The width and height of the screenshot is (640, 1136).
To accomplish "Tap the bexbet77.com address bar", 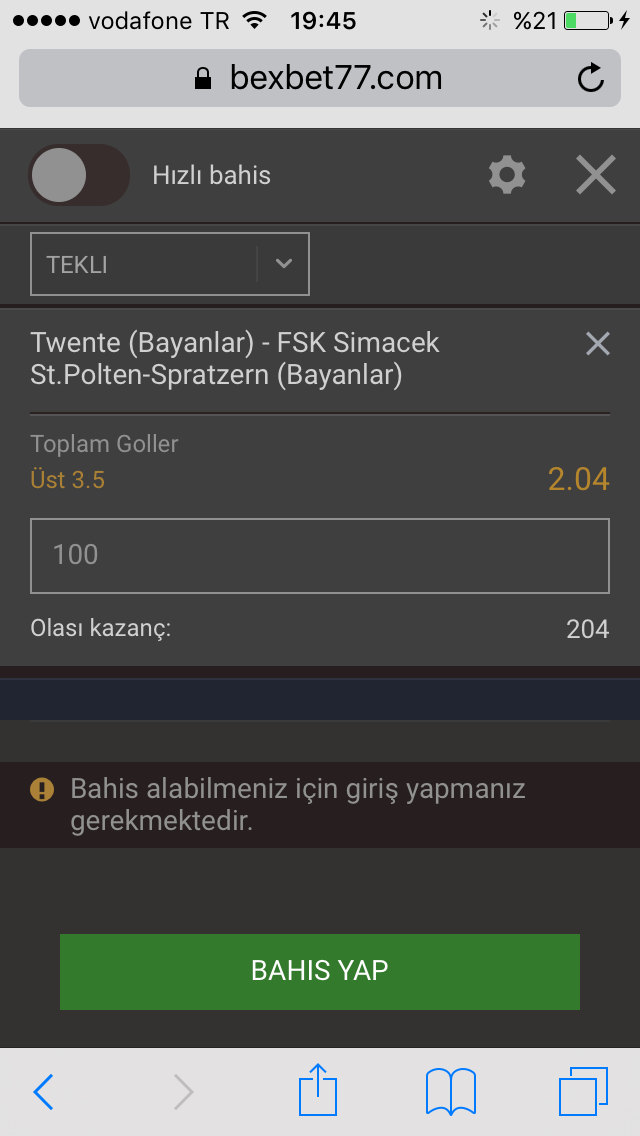I will [x=320, y=78].
